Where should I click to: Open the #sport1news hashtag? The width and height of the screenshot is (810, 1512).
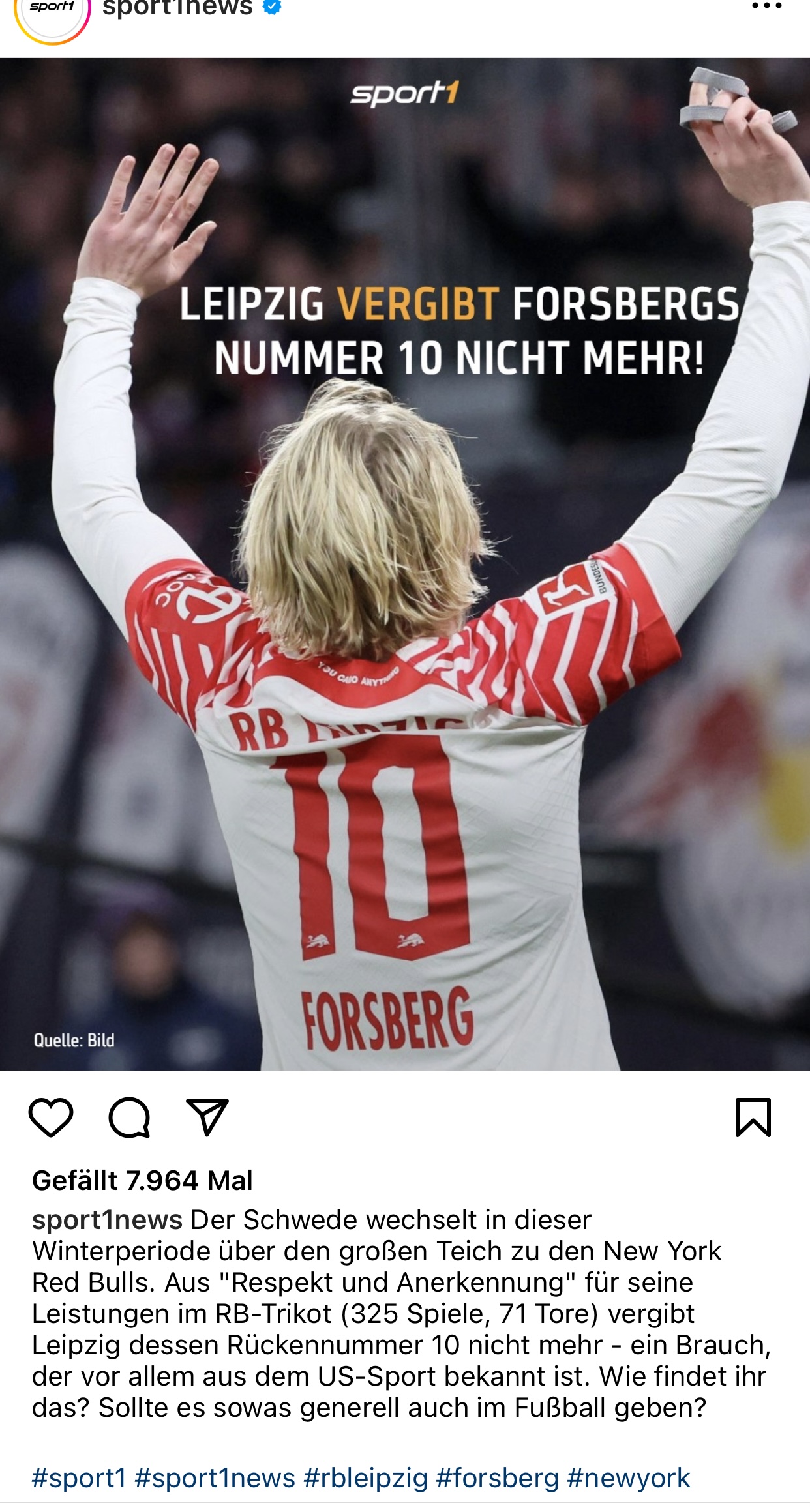tap(215, 1478)
